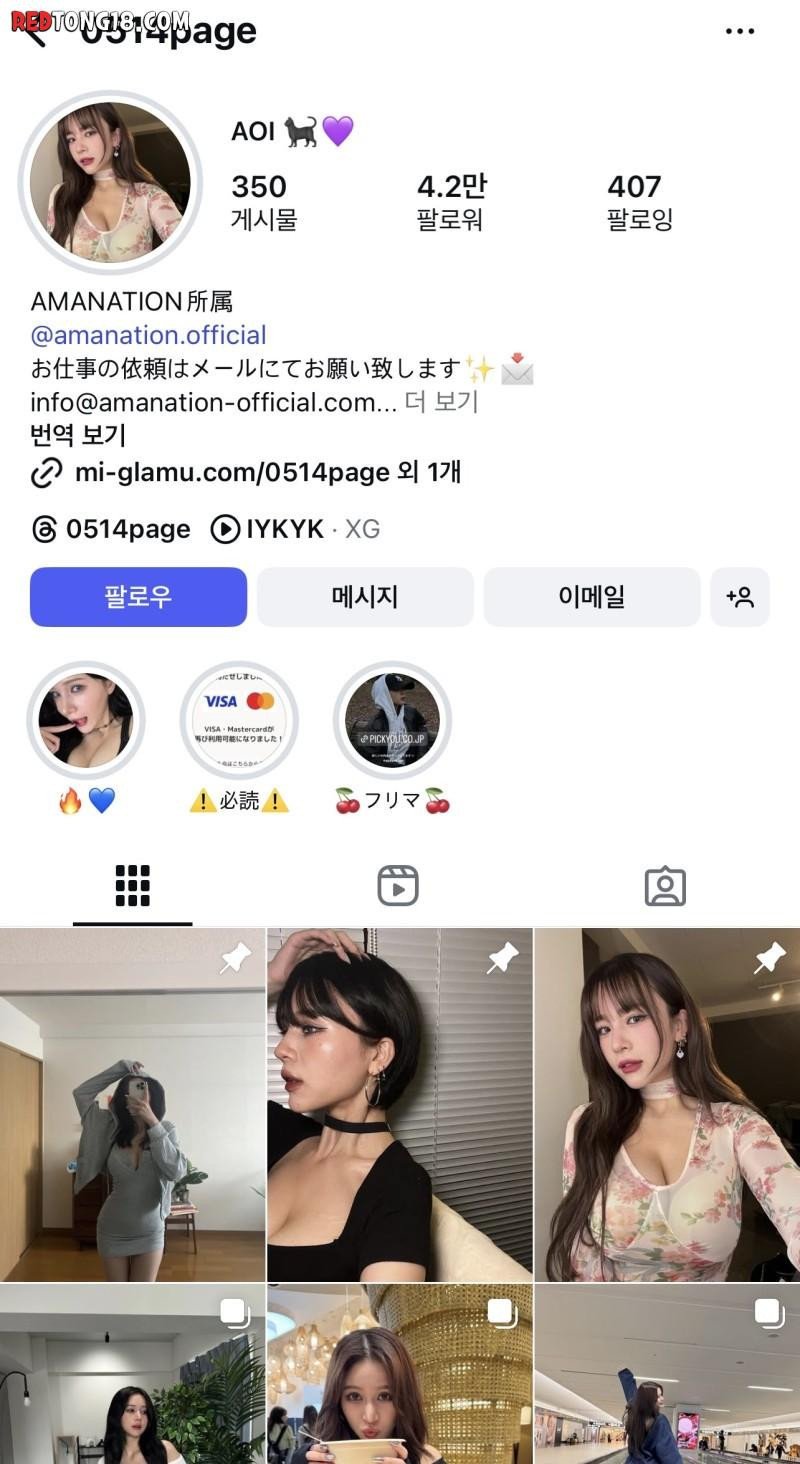Expand the bio with 더 보기
800x1464 pixels.
coord(441,402)
